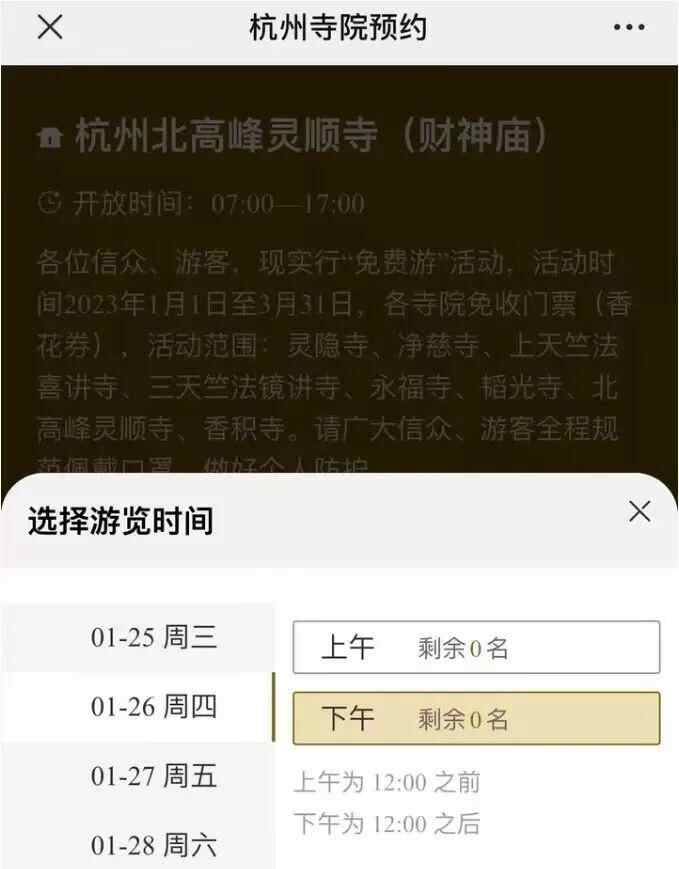This screenshot has width=679, height=869.
Task: Choose the 下午 afternoon time slot
Action: 476,718
